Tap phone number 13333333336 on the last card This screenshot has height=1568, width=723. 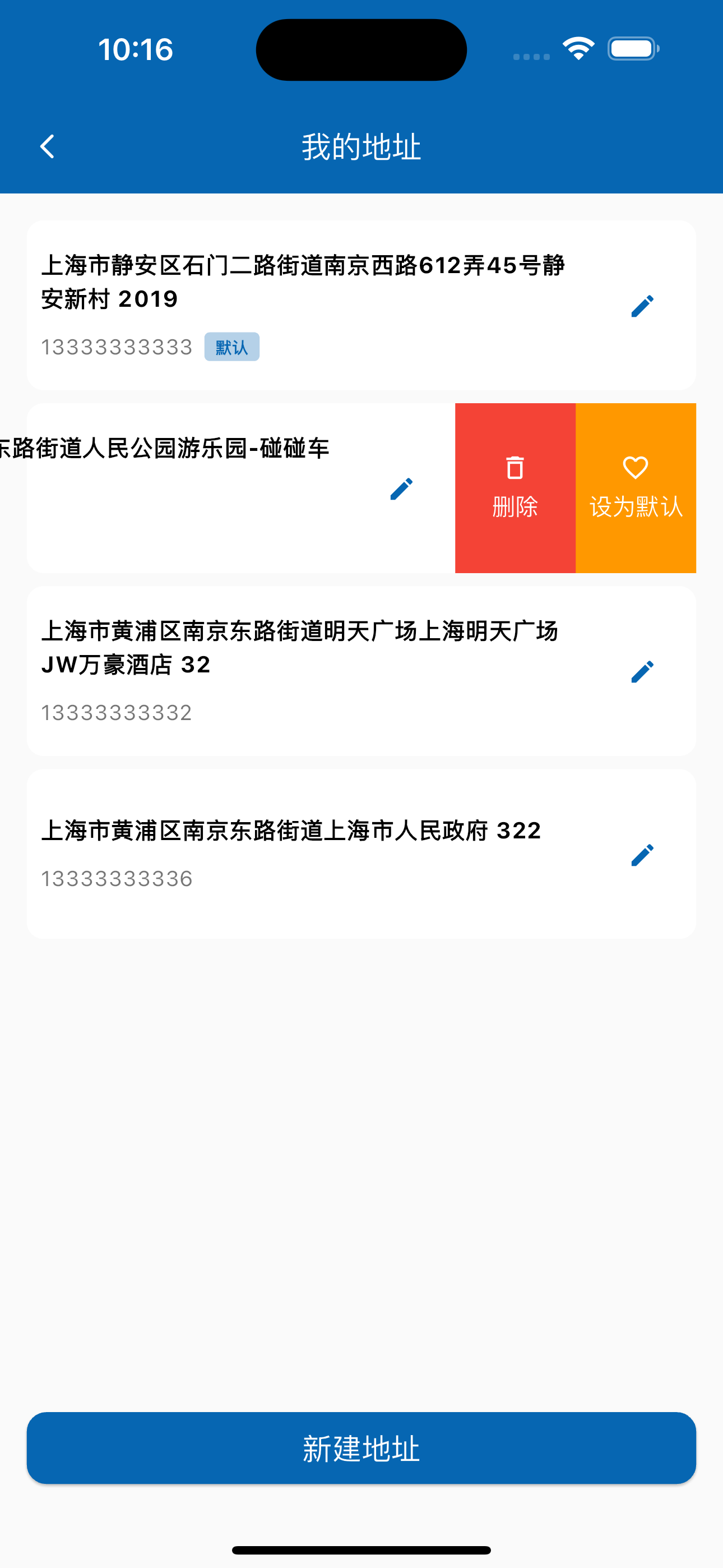(118, 878)
